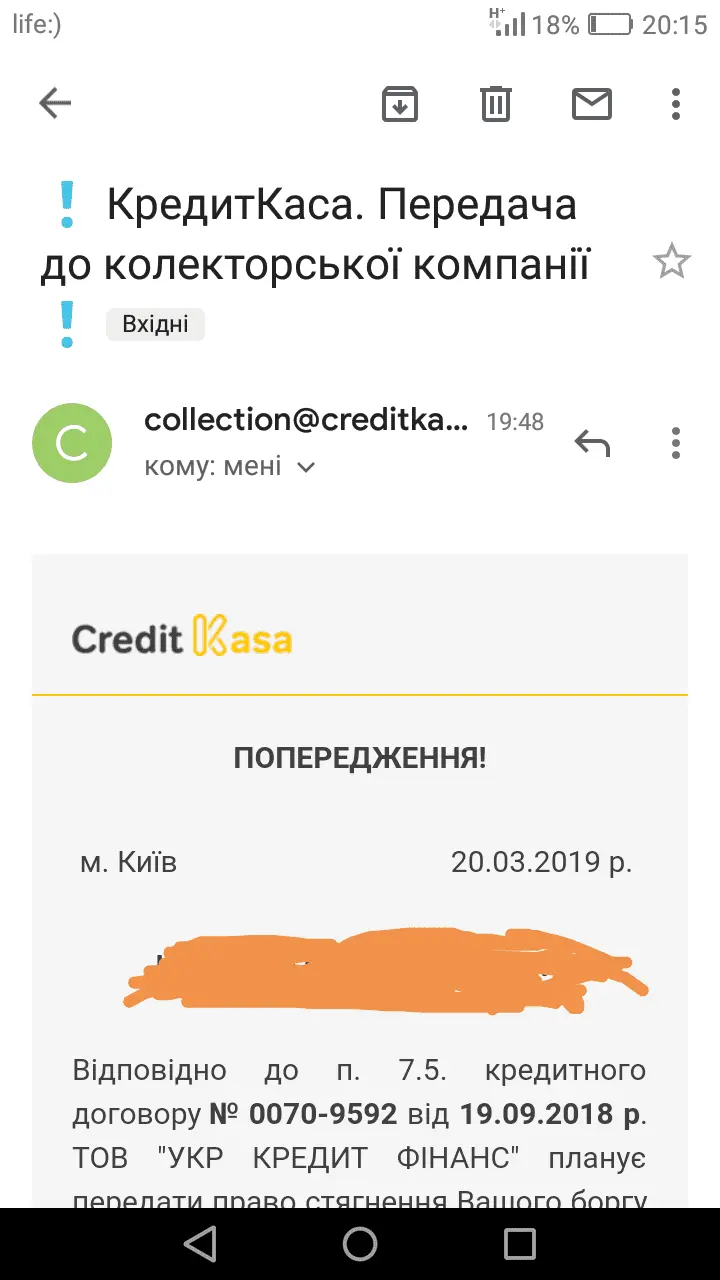Mark the email as unread
The height and width of the screenshot is (1280, 720).
pyautogui.click(x=591, y=104)
